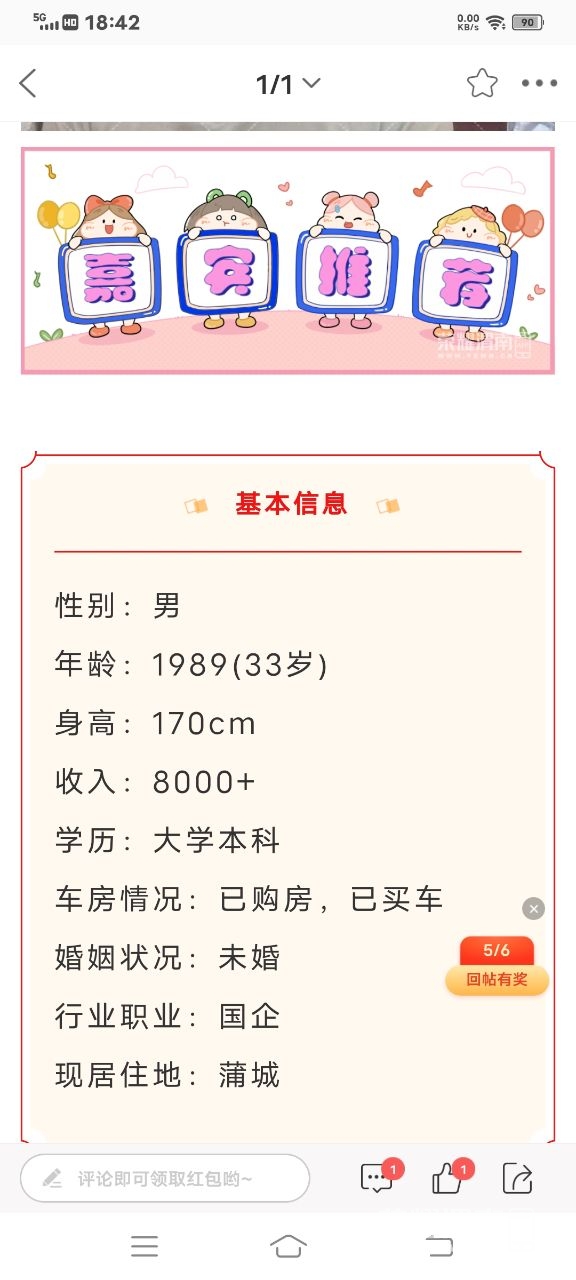Image resolution: width=576 pixels, height=1280 pixels.
Task: Open the three-dot overflow menu
Action: (x=539, y=84)
